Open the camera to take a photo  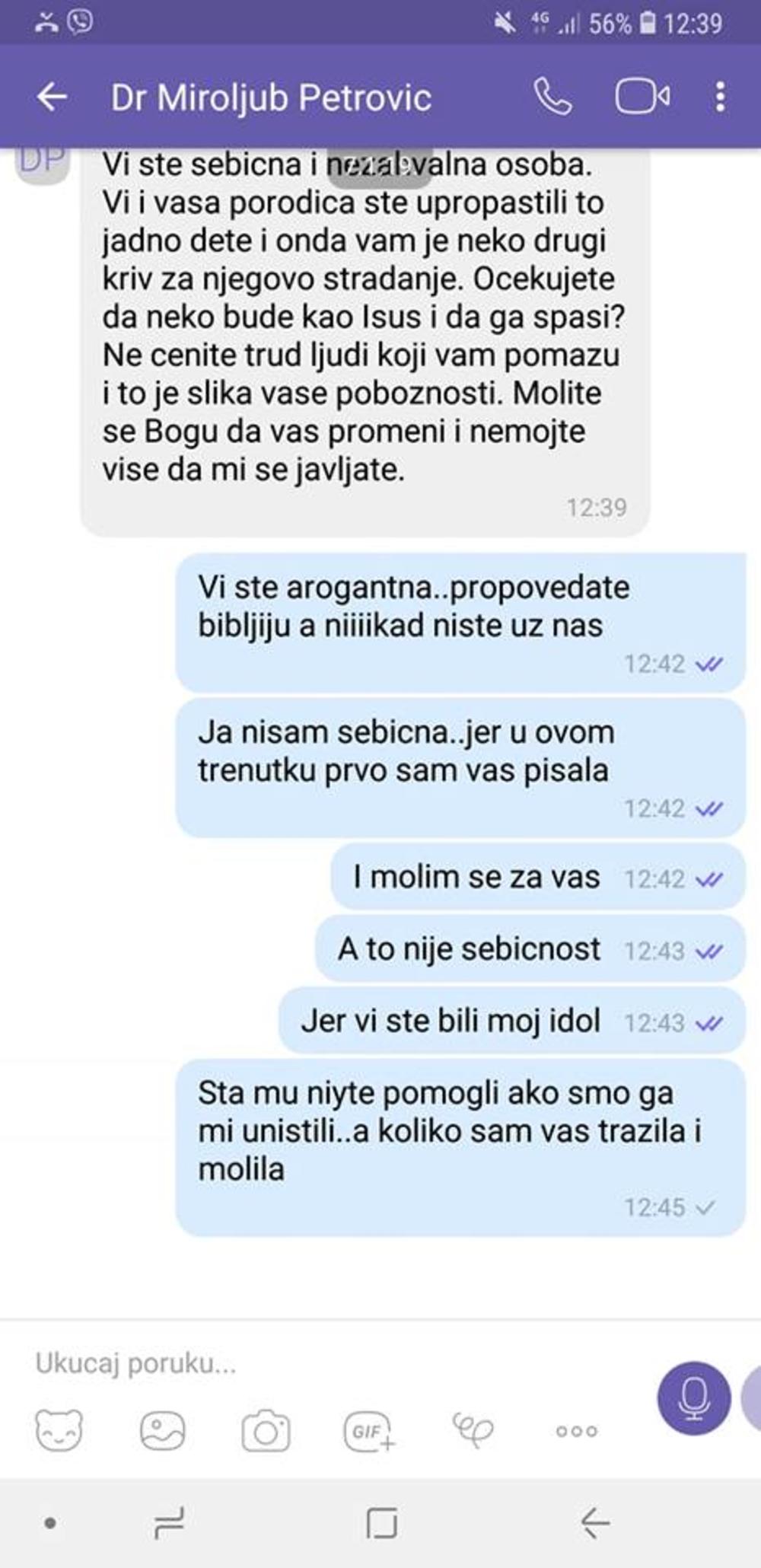[x=266, y=1432]
